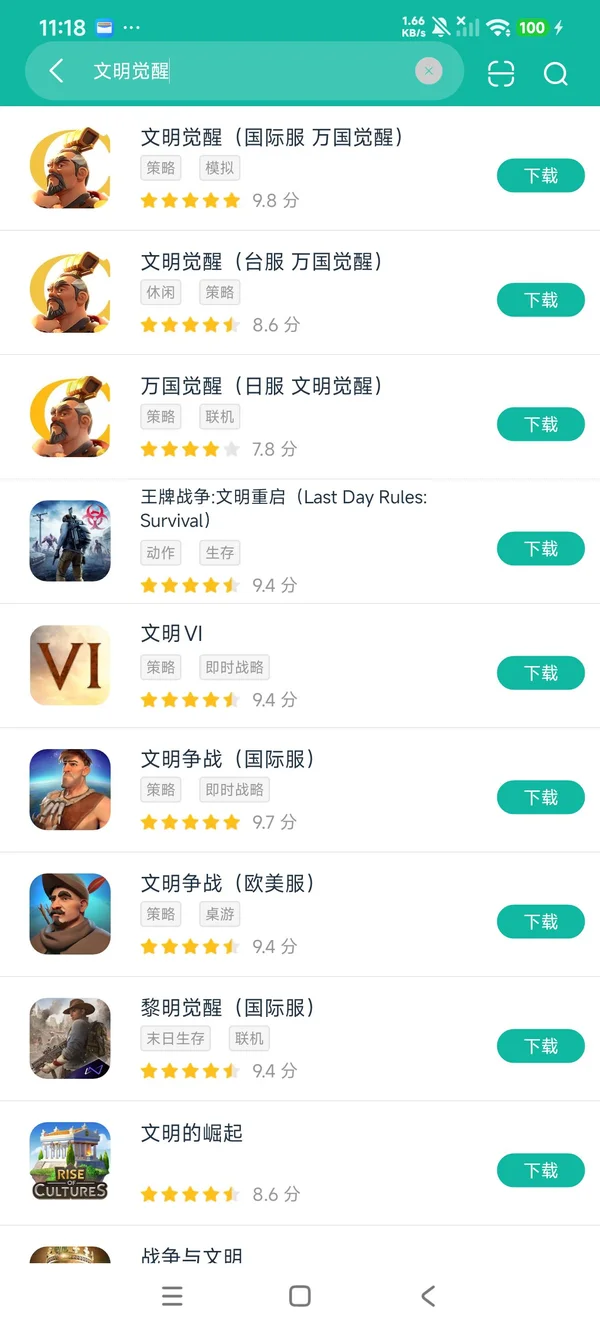
Task: Download 文明VI game
Action: (x=540, y=673)
